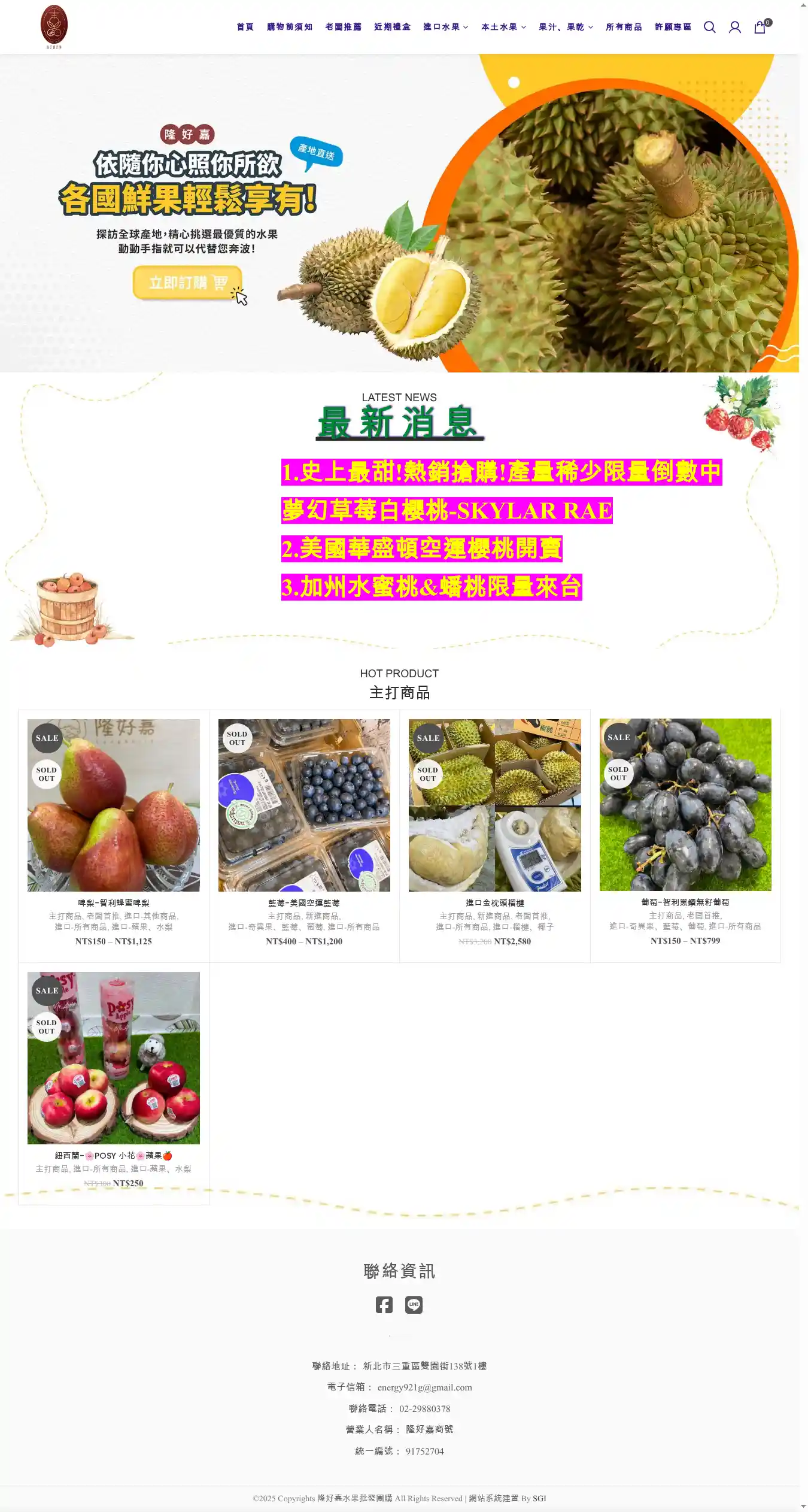Open the 老闆推薦 menu item
Screen dimensions: 808x1512
tap(343, 27)
